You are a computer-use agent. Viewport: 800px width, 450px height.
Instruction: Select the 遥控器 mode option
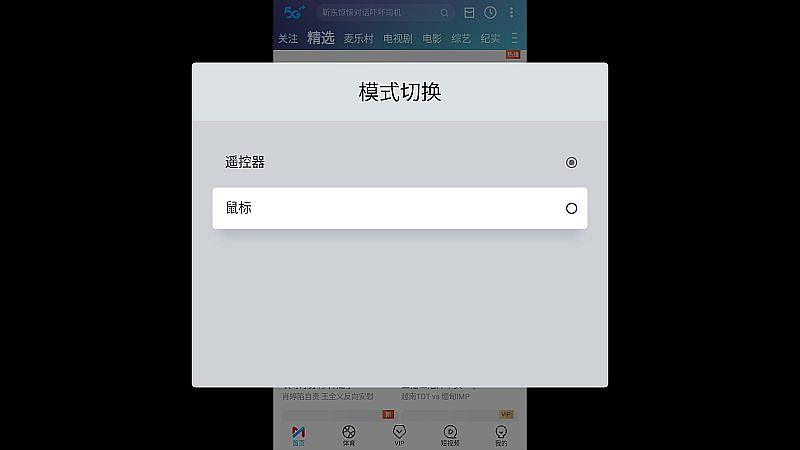[x=400, y=162]
